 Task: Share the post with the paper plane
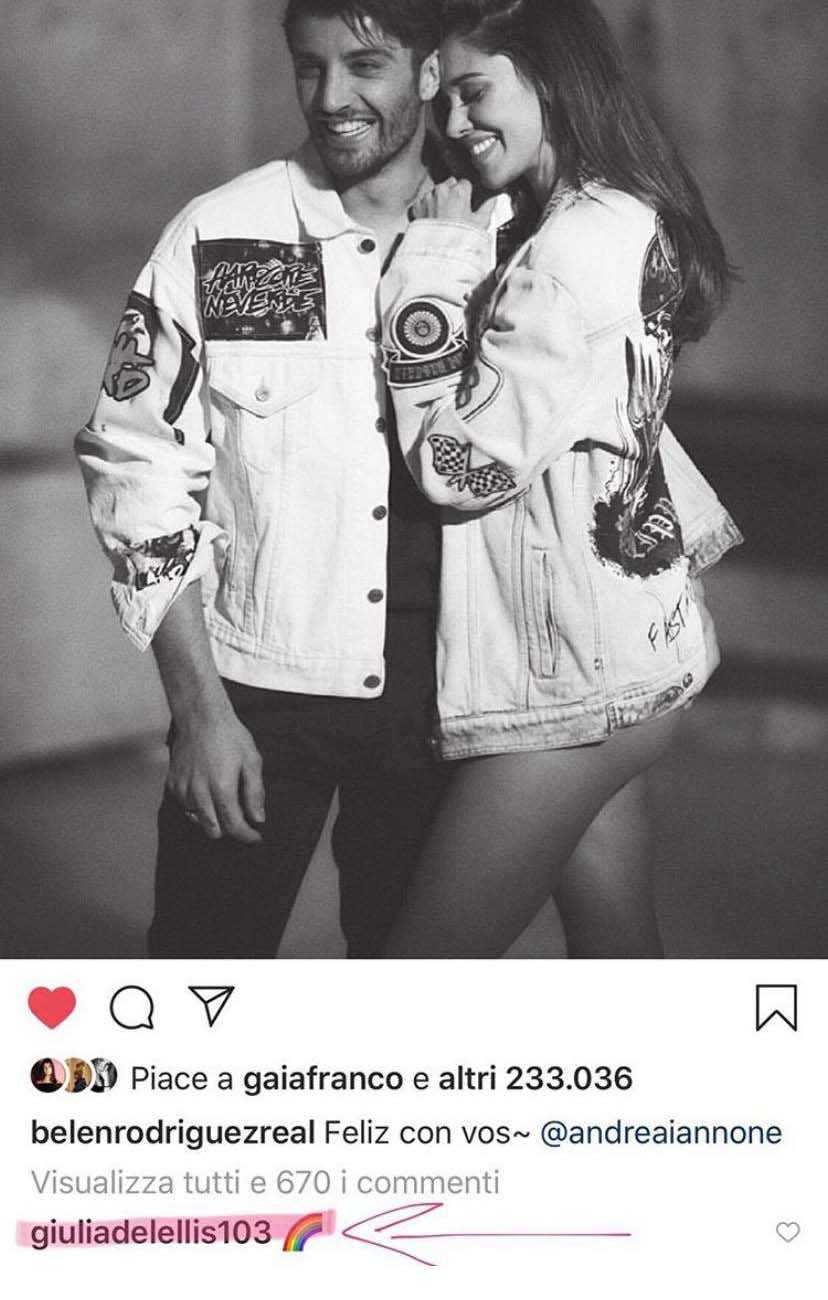[212, 1008]
